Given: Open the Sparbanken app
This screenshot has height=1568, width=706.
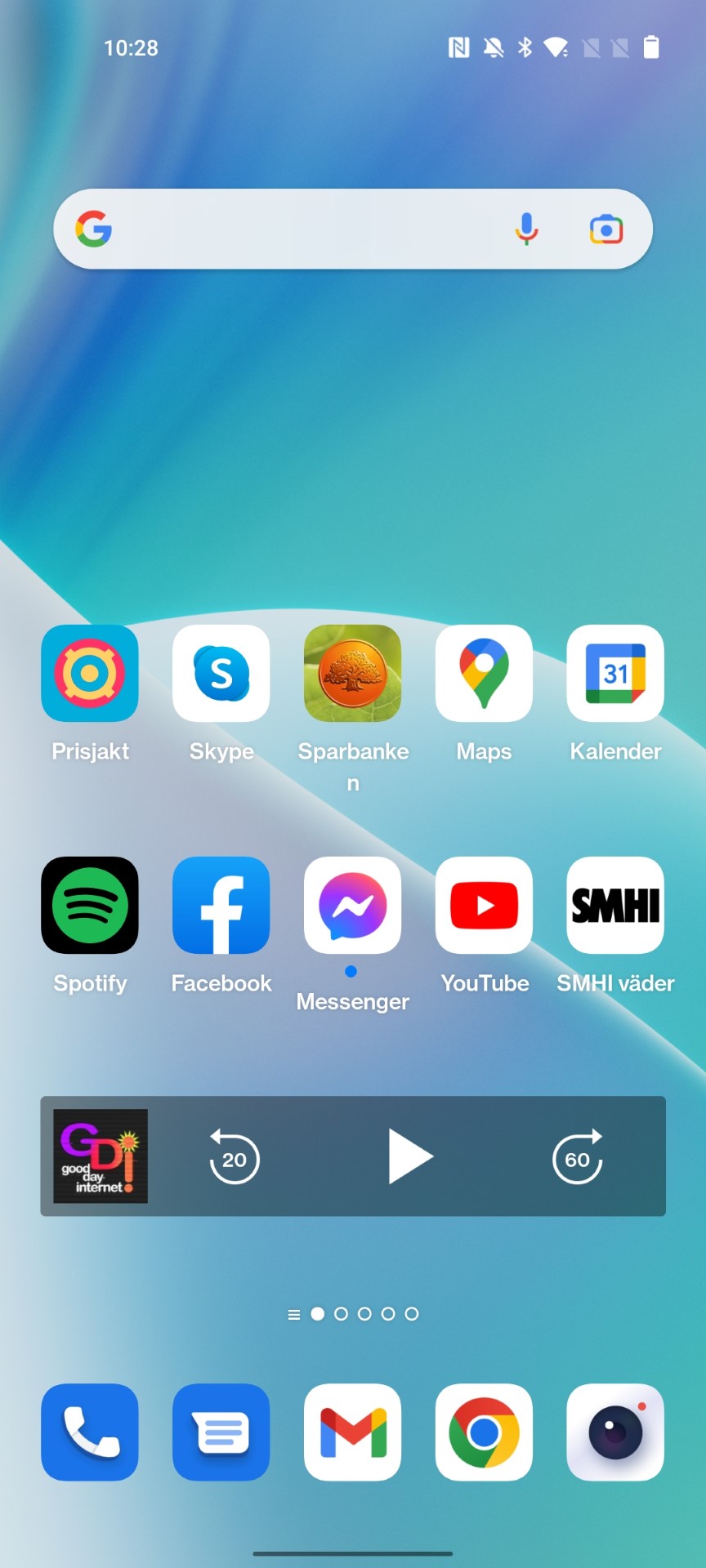Looking at the screenshot, I should 352,674.
